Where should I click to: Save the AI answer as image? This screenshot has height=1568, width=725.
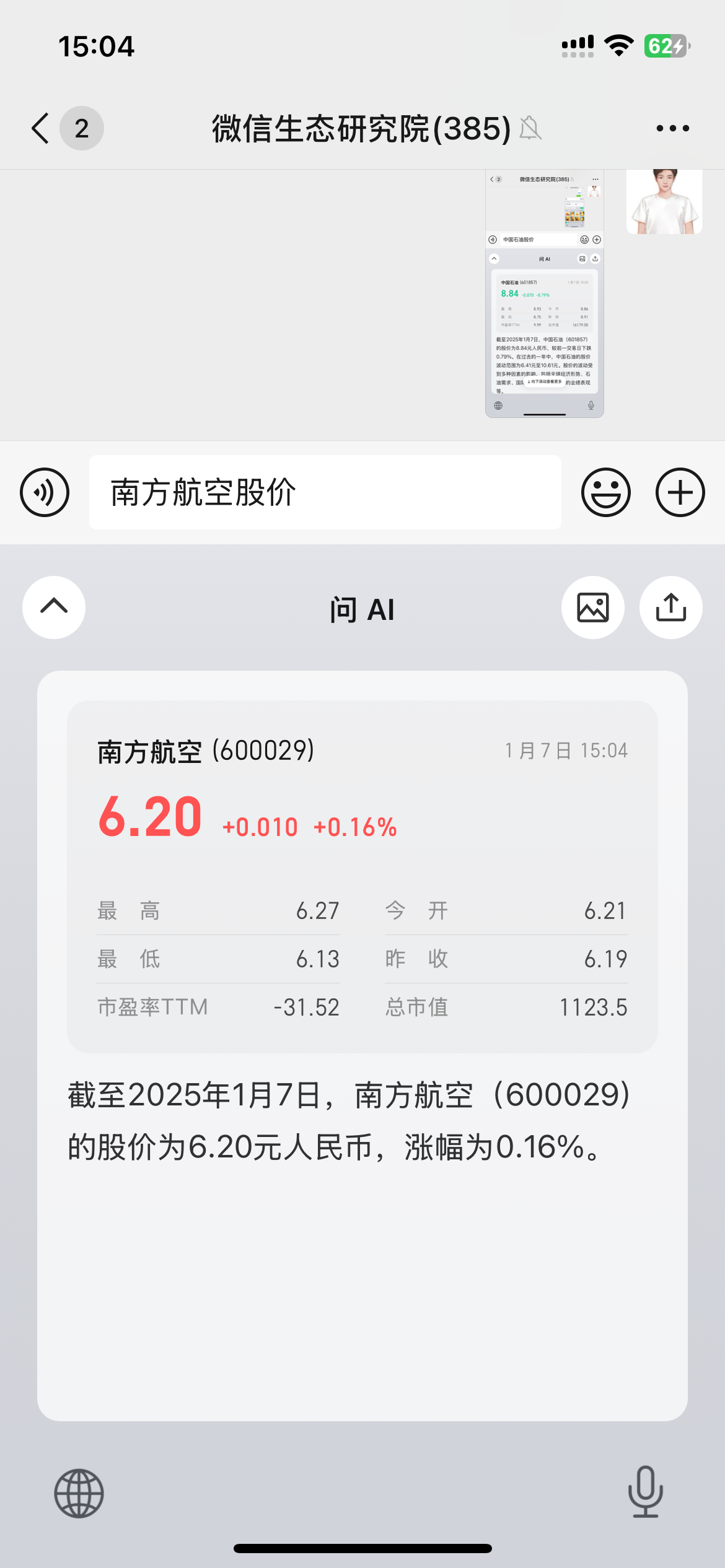click(x=592, y=607)
